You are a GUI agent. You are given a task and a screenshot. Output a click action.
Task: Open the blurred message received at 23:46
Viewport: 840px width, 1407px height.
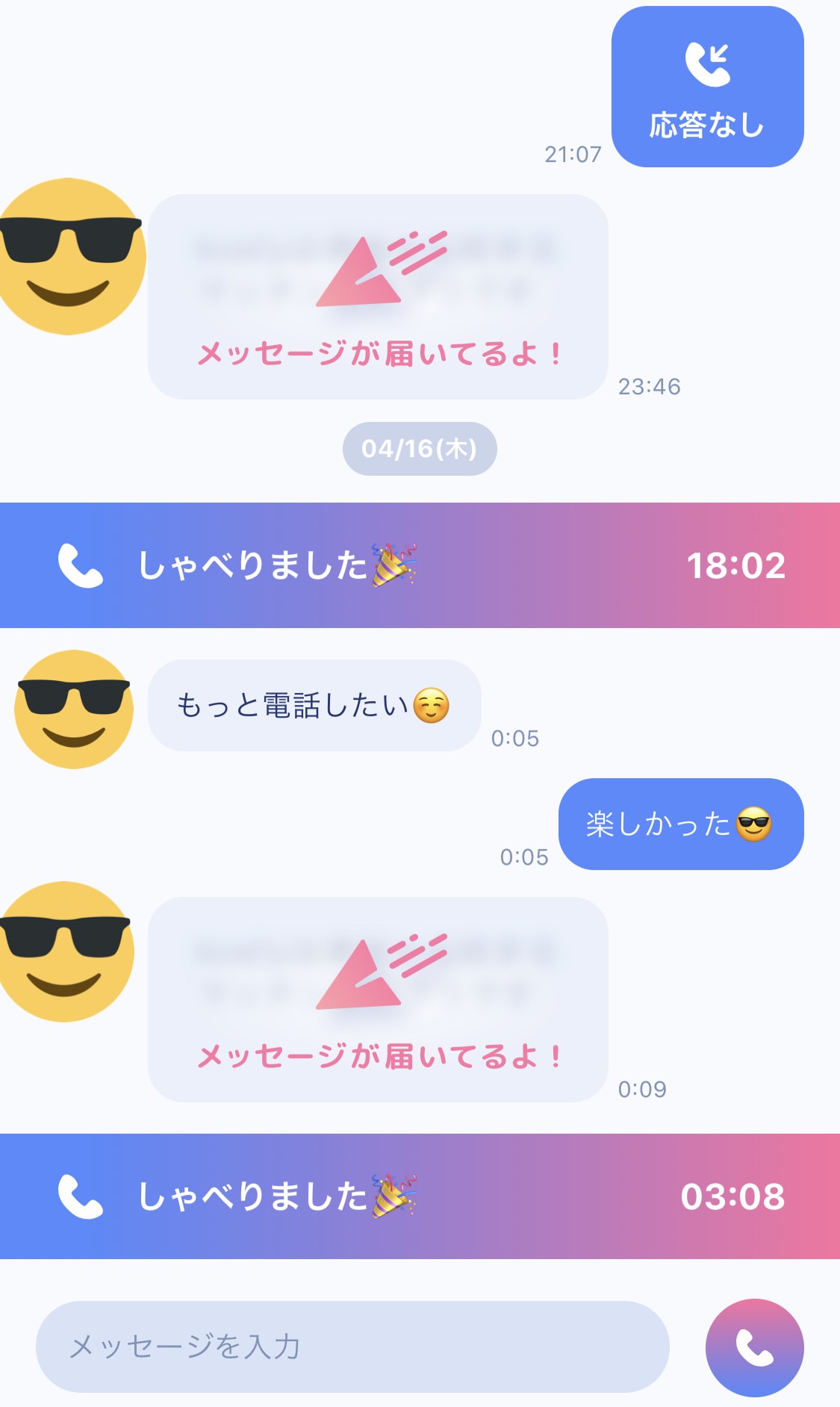click(378, 296)
